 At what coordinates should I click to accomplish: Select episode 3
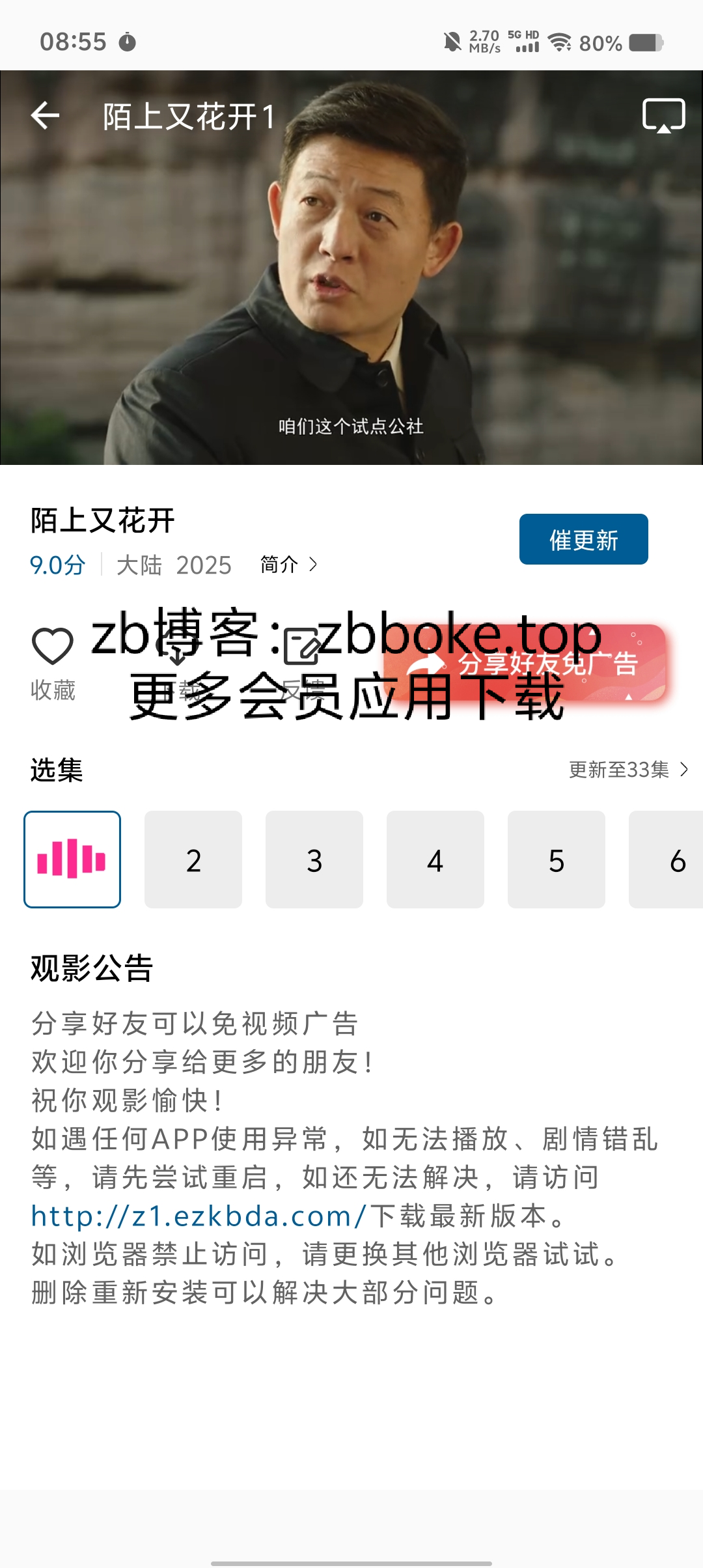(x=314, y=860)
